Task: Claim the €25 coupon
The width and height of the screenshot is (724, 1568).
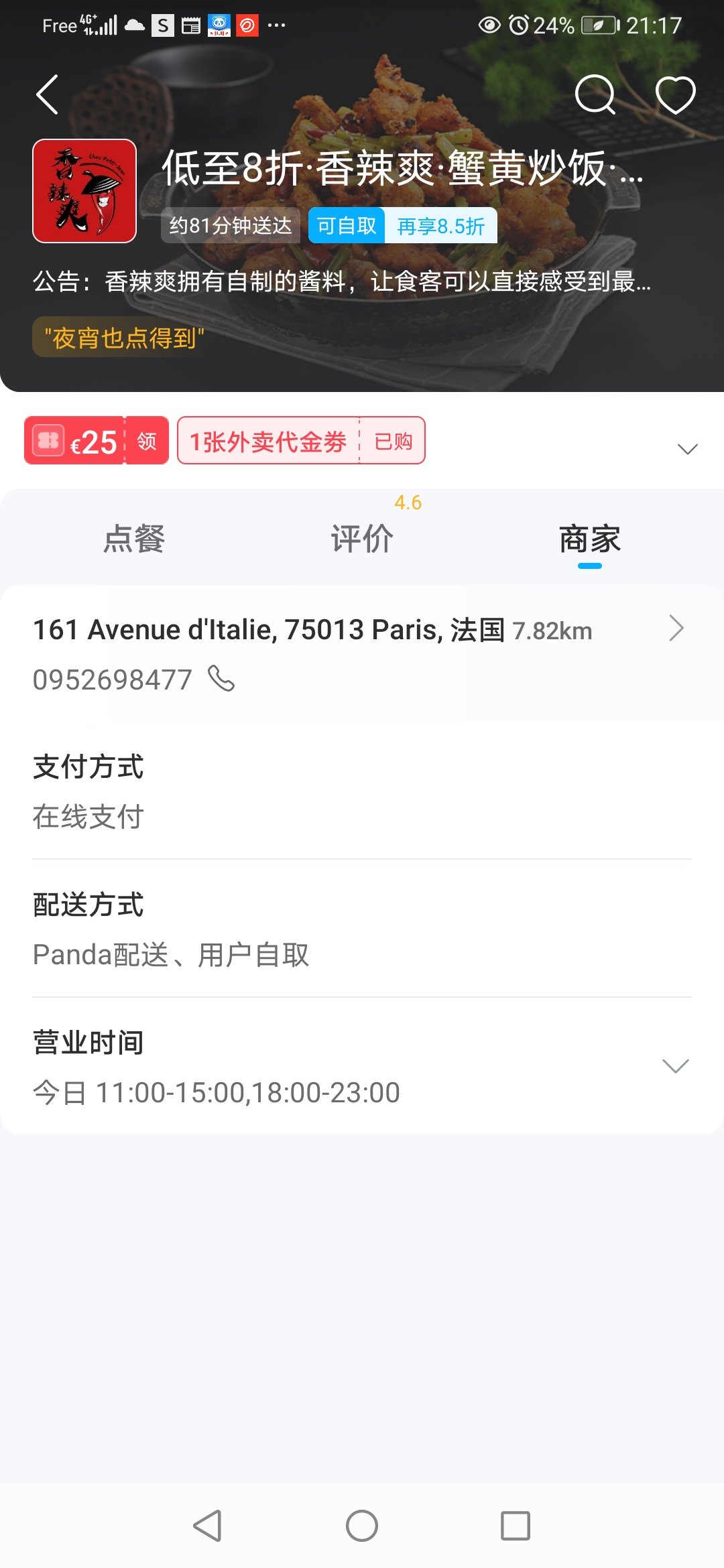Action: (x=97, y=440)
